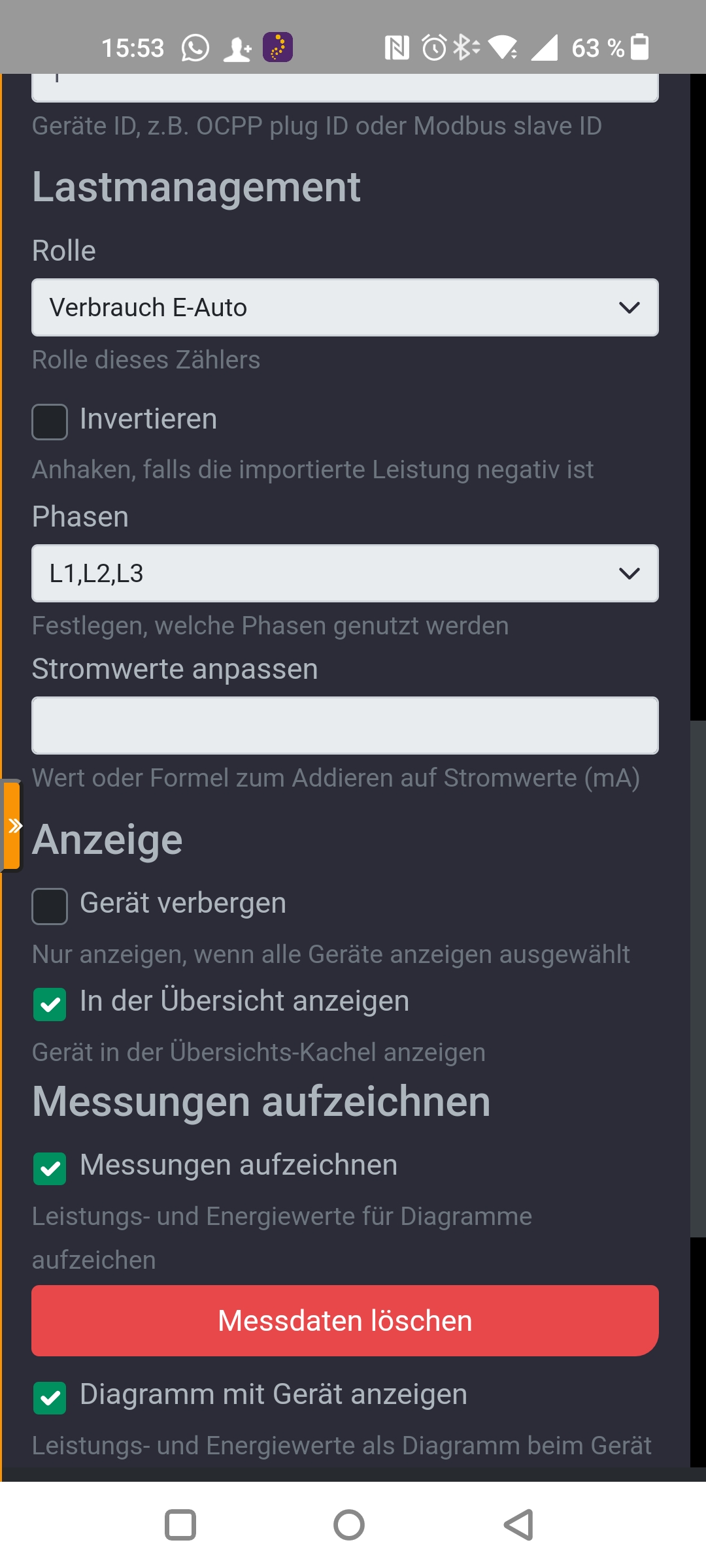Focus the Stromwerte anpassen input field

point(345,726)
